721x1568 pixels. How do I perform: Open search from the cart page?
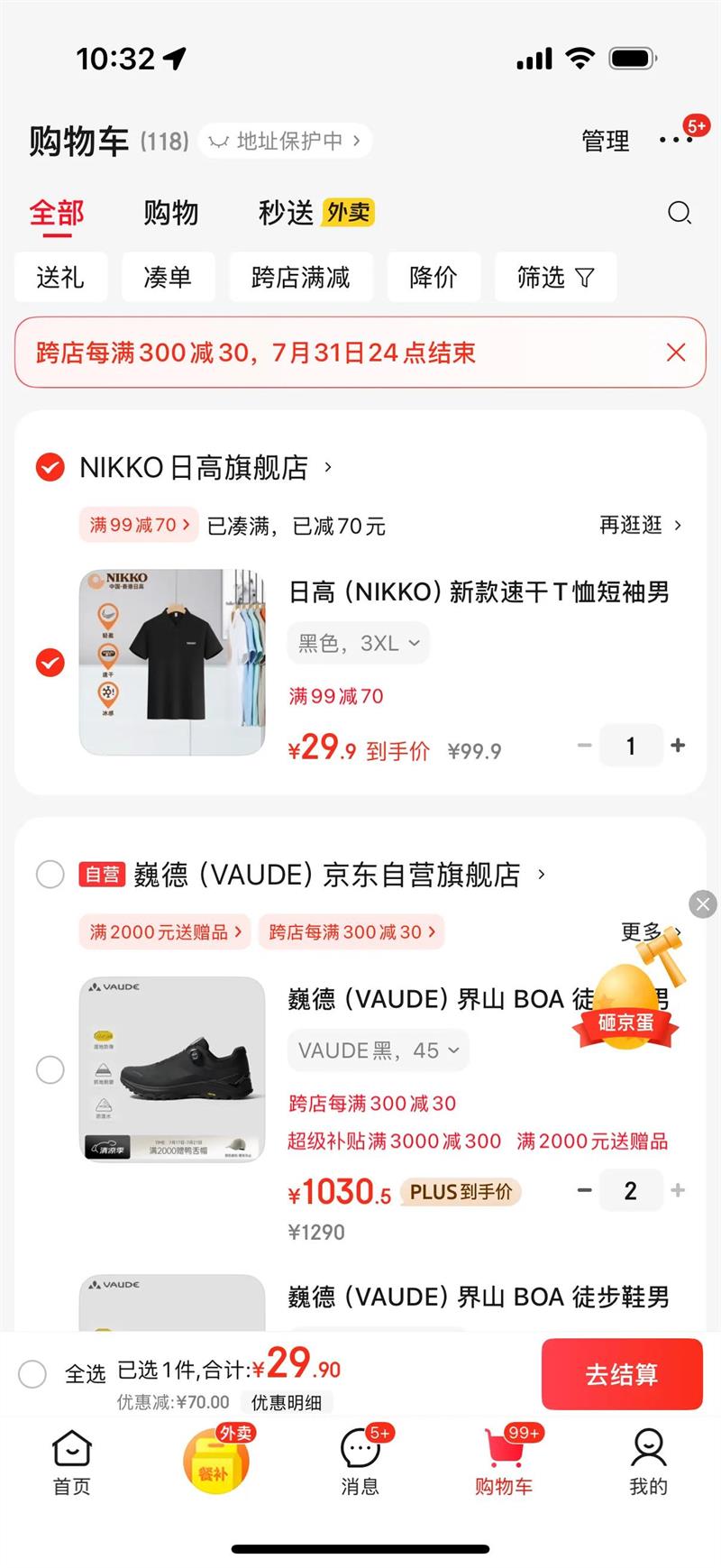680,213
